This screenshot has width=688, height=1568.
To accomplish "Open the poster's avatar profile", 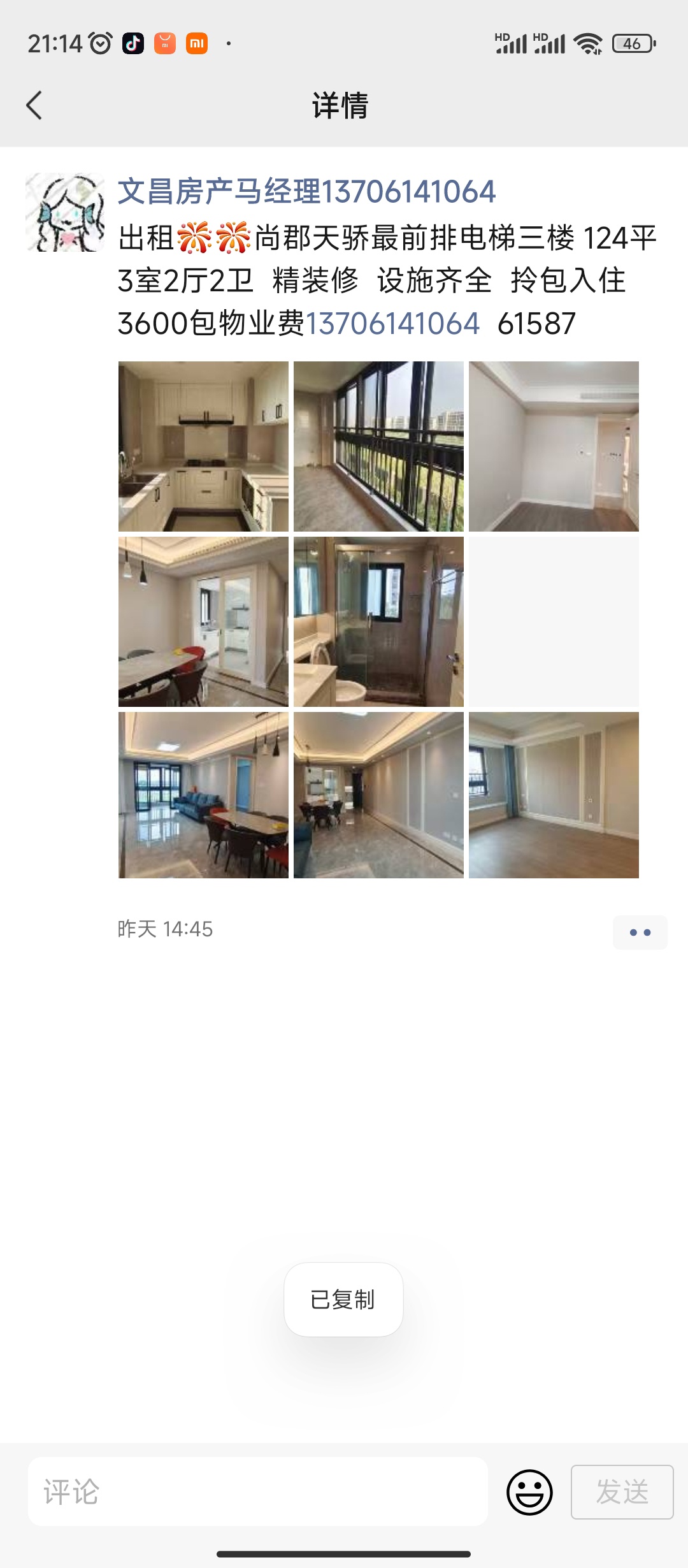I will point(65,212).
